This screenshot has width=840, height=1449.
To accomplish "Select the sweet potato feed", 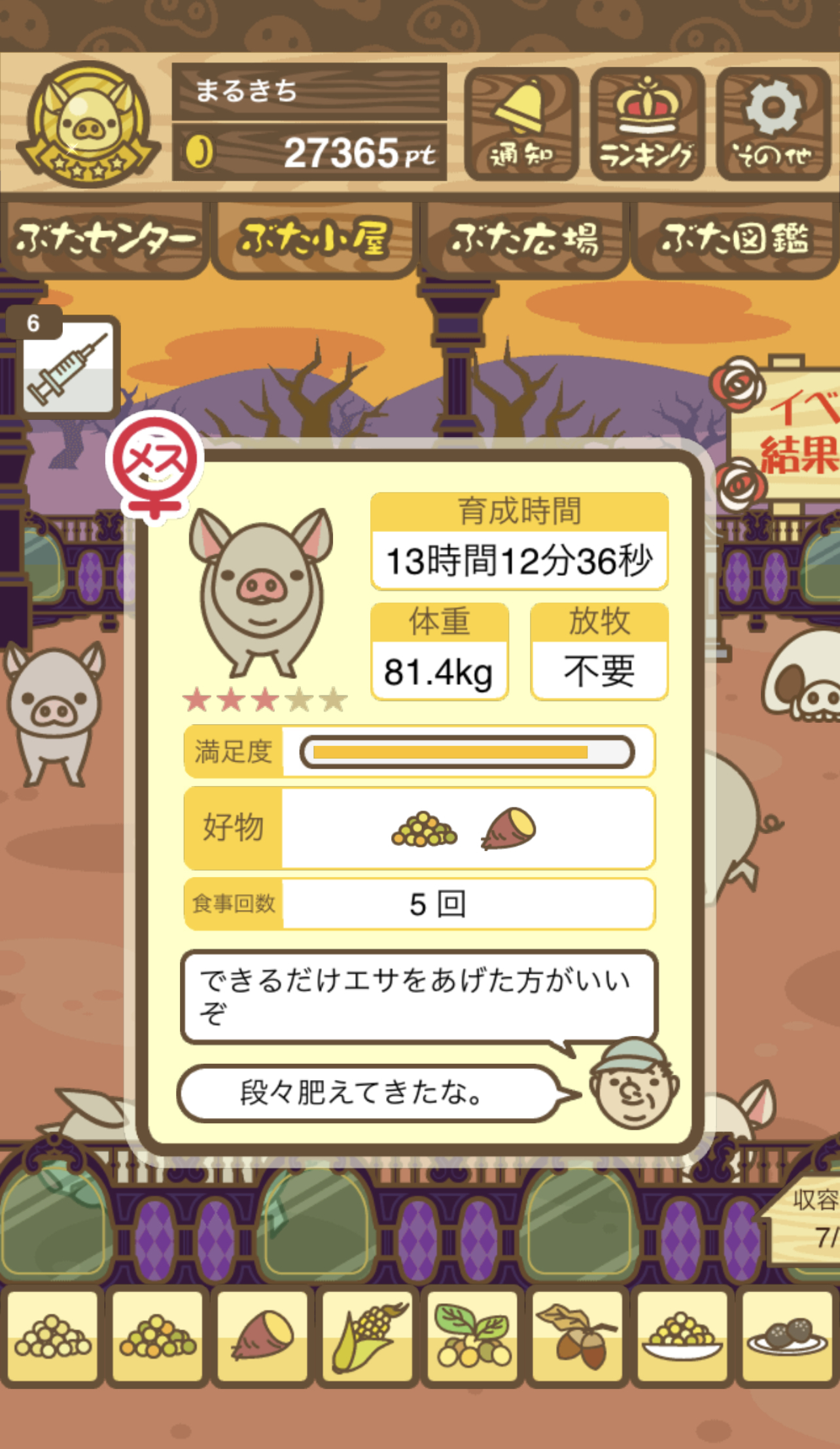I will tap(262, 1336).
